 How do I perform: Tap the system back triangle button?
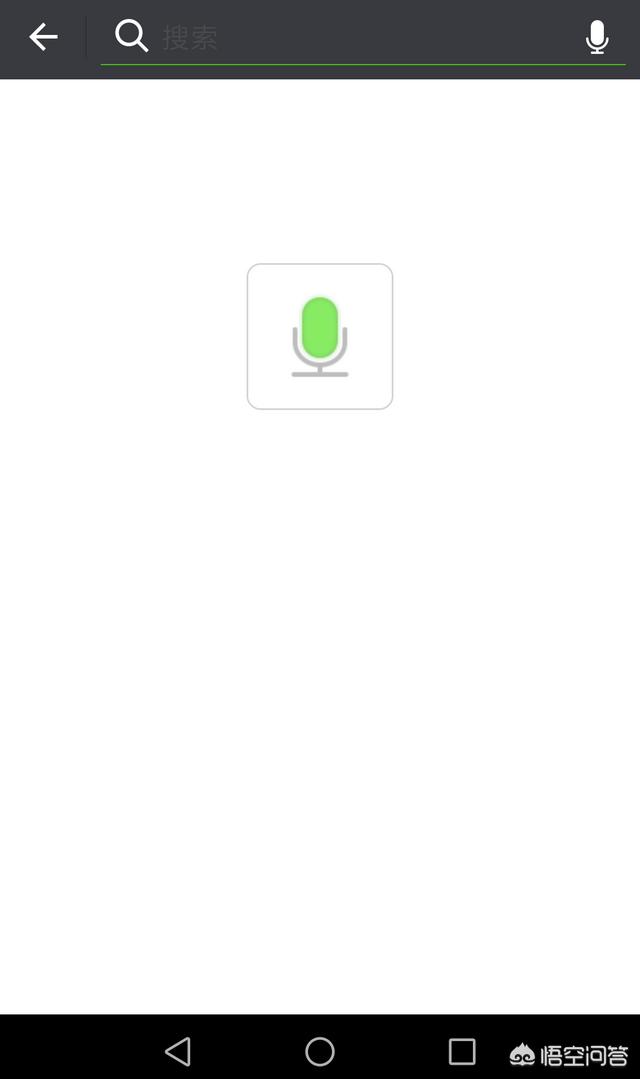coord(178,1051)
